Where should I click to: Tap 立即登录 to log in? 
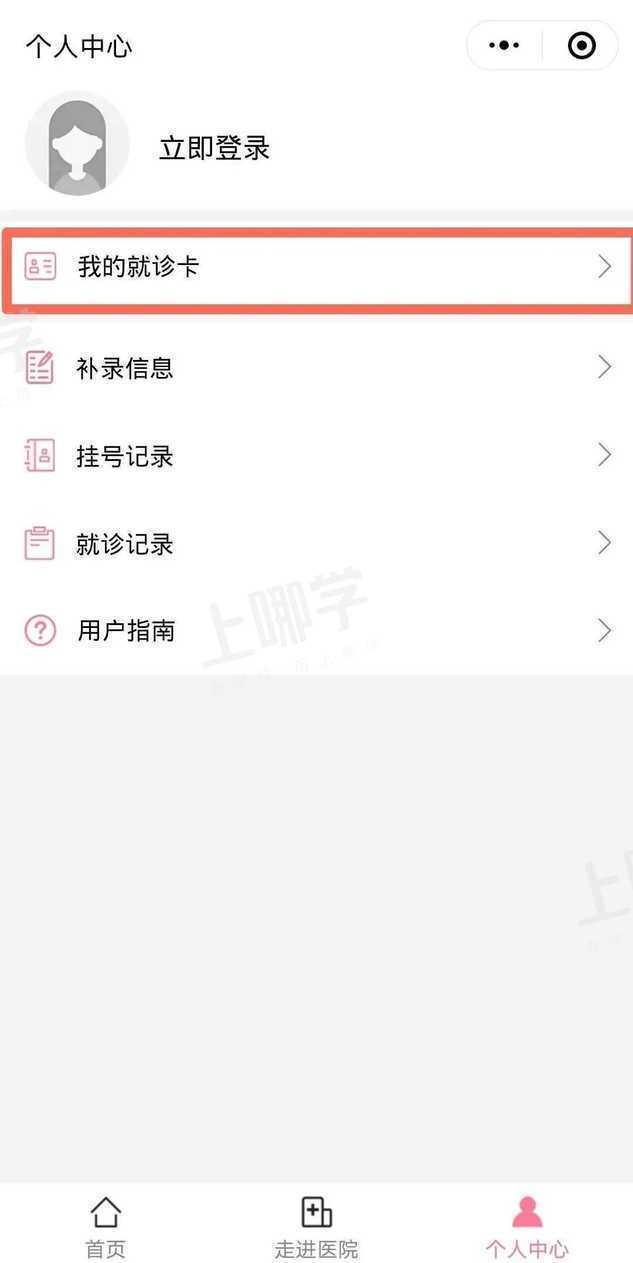click(x=214, y=149)
